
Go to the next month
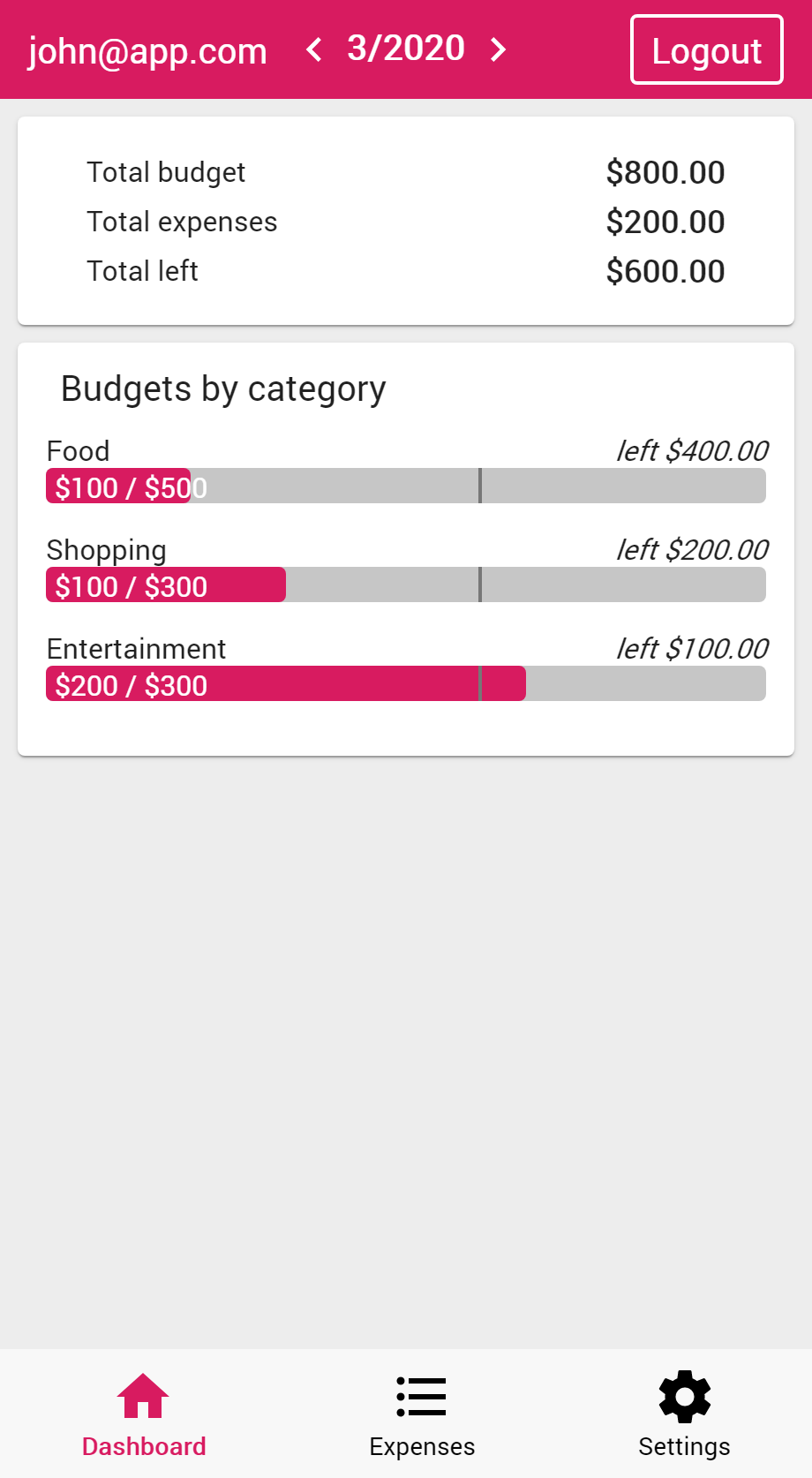[499, 49]
